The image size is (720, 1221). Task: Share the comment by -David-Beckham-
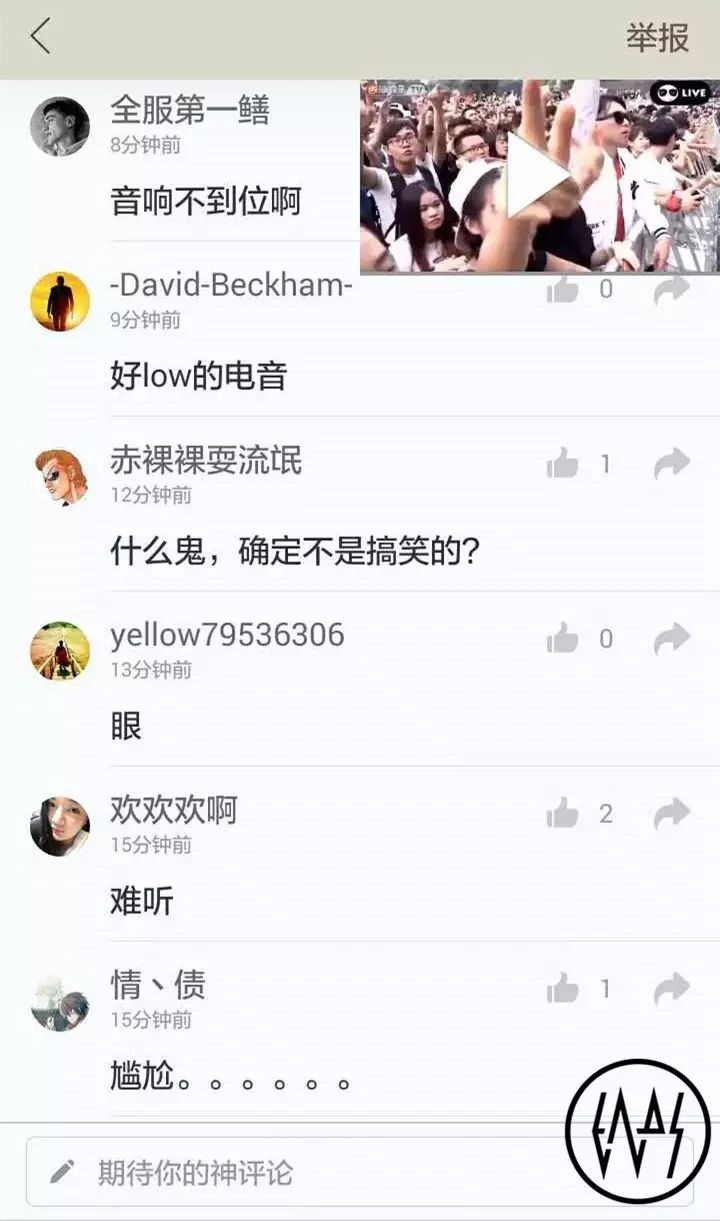coord(672,290)
